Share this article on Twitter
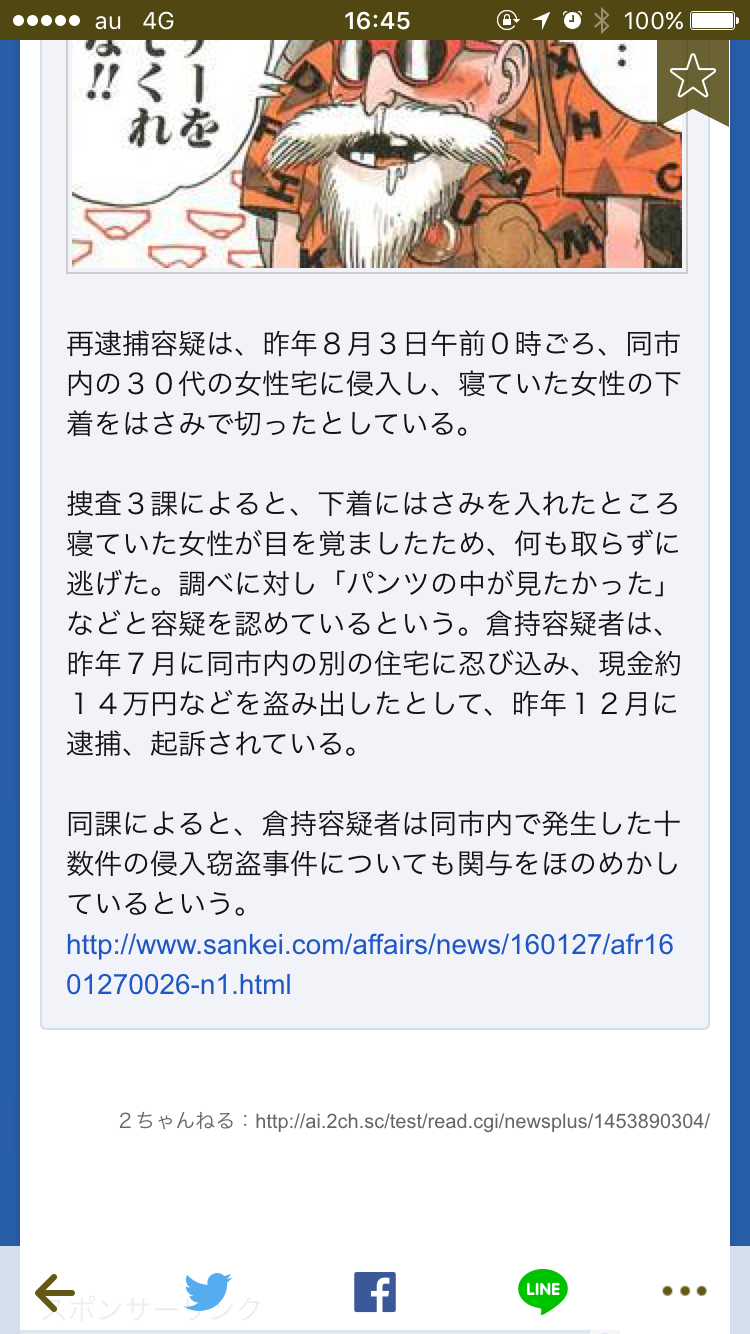This screenshot has height=1334, width=750. (208, 1291)
